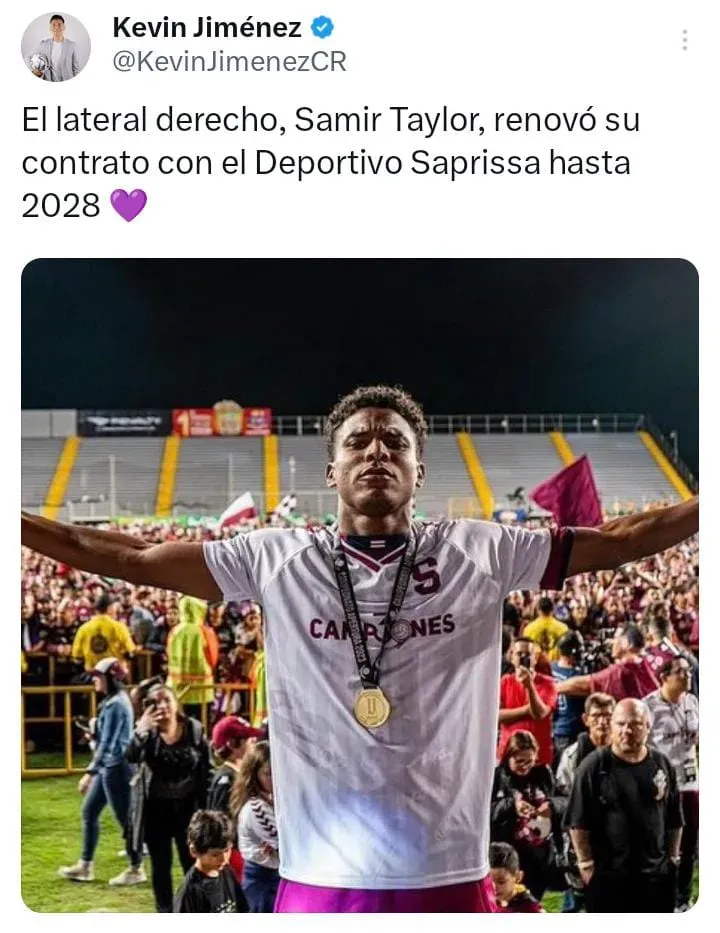The width and height of the screenshot is (720, 933).
Task: Open the attached Samir Taylor photo
Action: coord(360,585)
